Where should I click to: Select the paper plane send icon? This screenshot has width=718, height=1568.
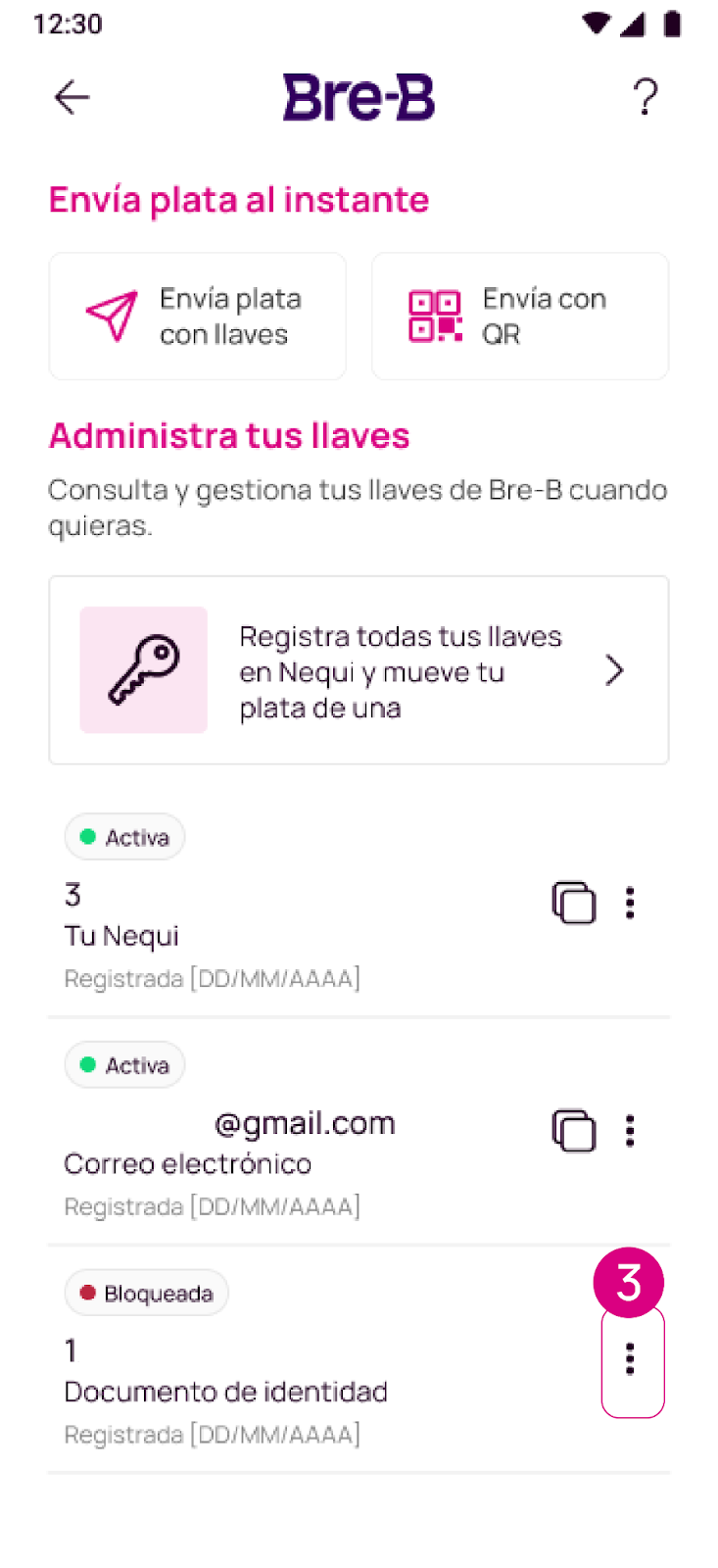pyautogui.click(x=112, y=316)
